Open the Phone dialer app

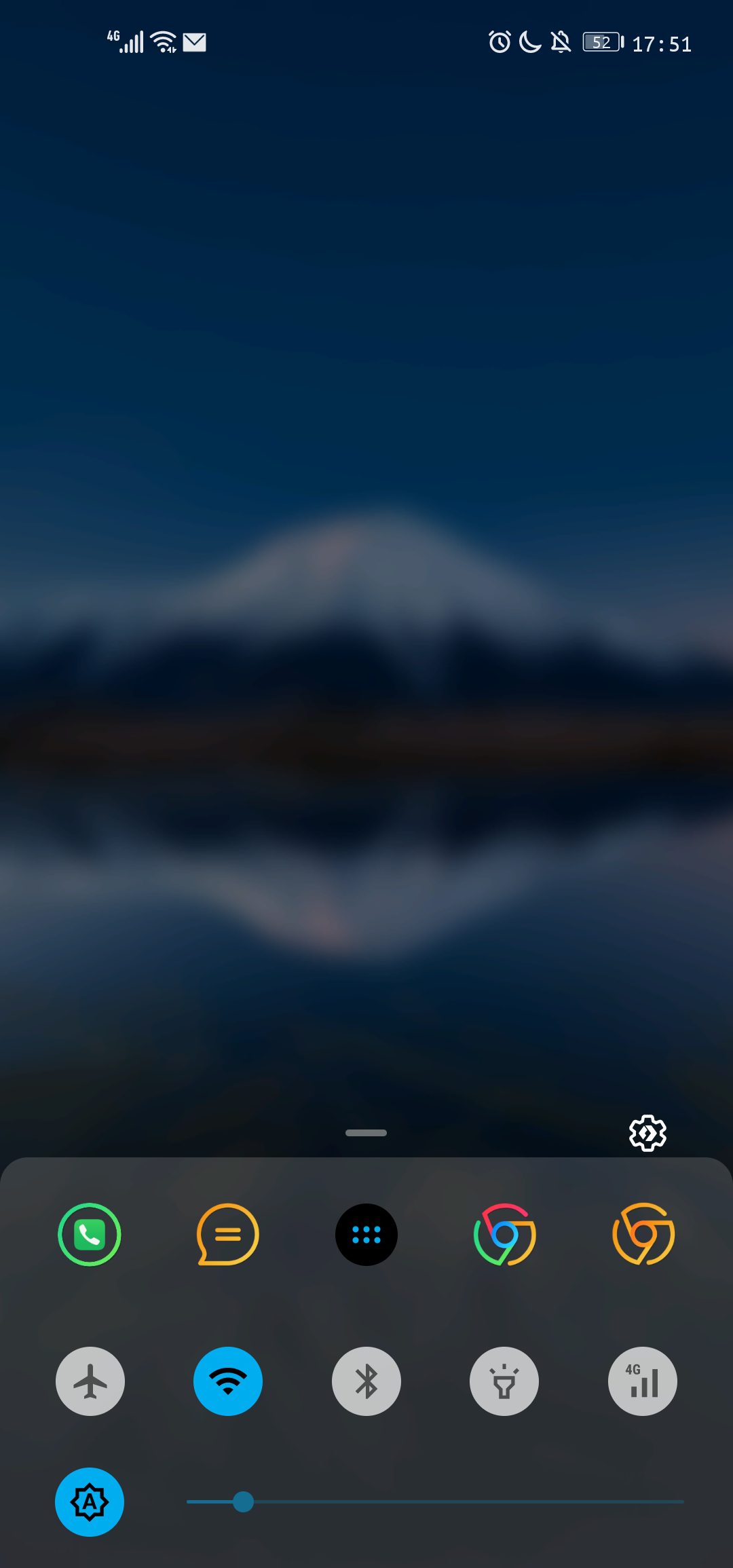click(x=90, y=1235)
